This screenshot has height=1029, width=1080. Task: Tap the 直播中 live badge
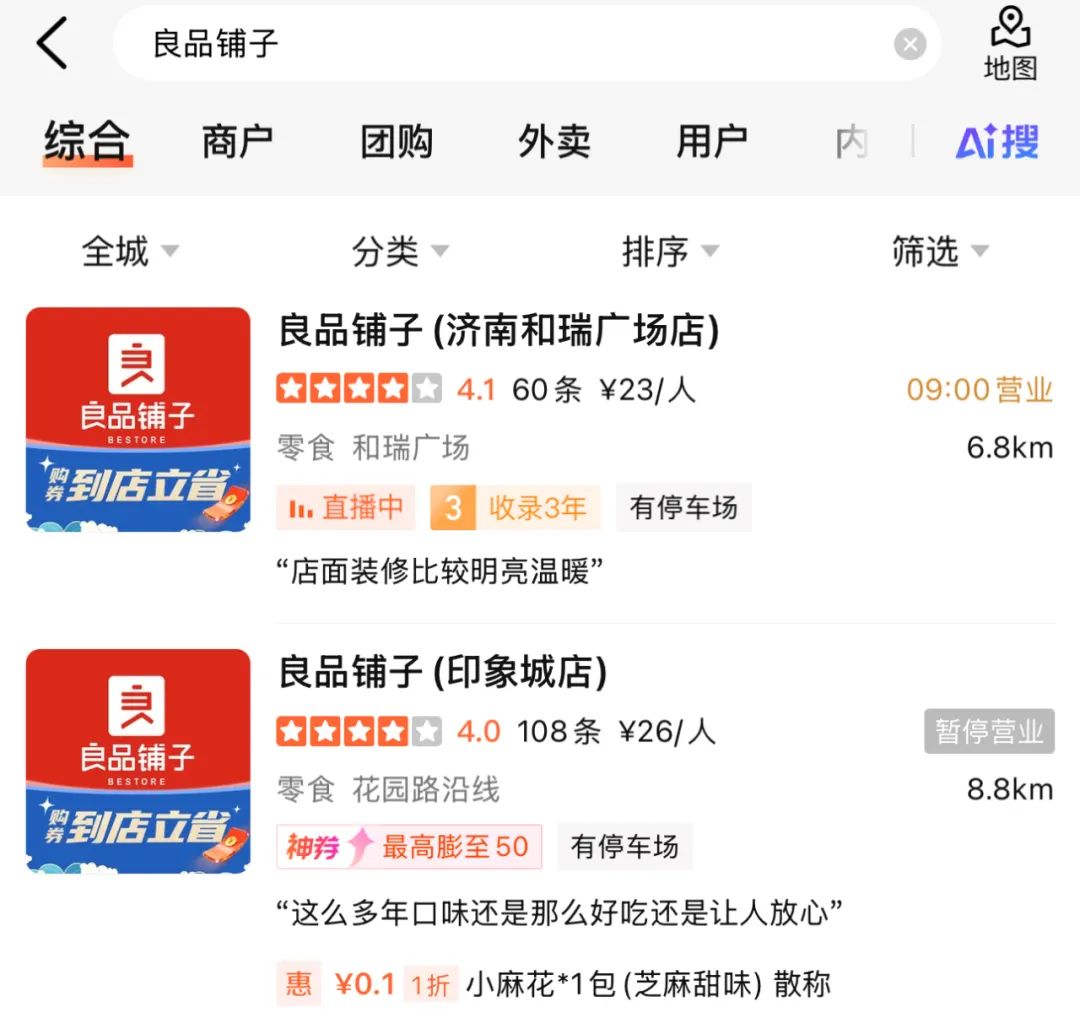coord(347,508)
